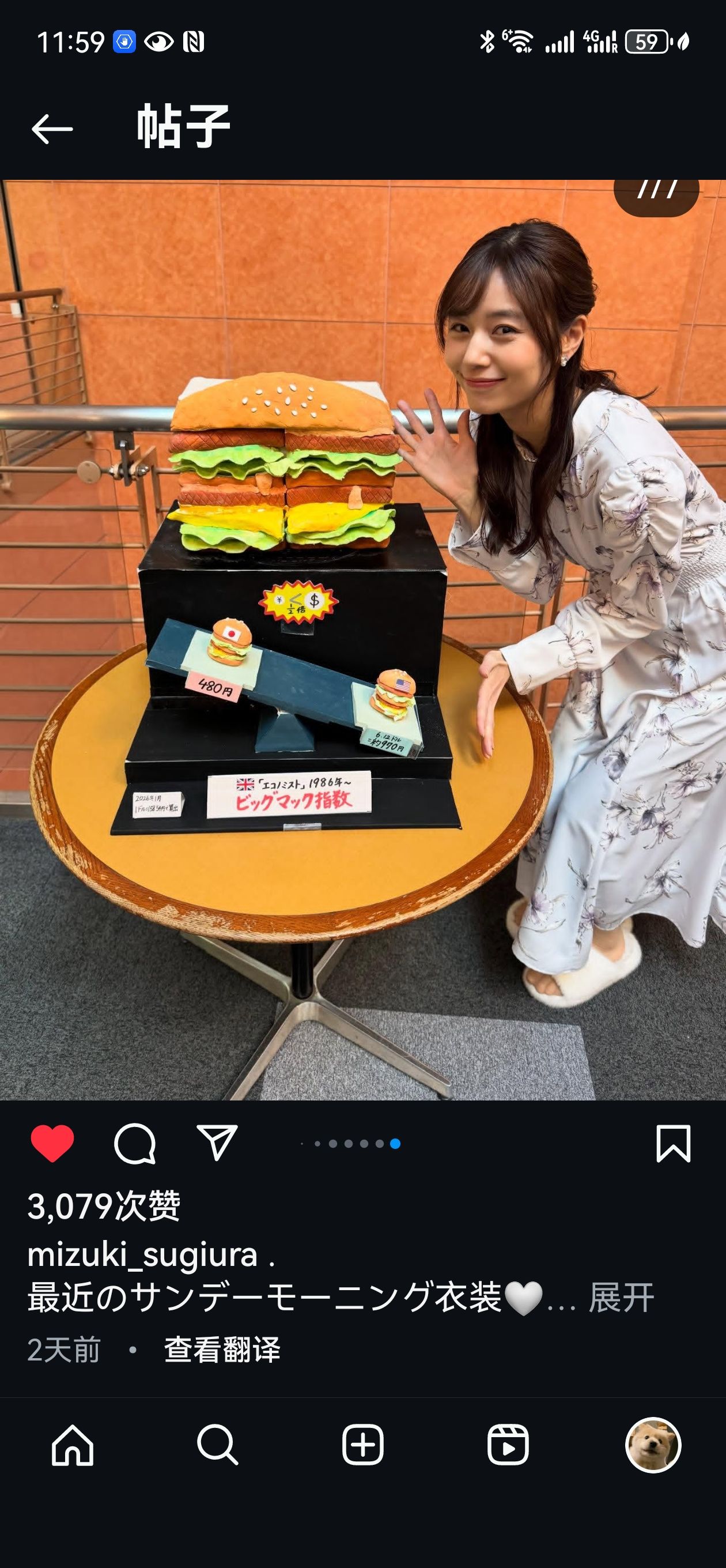Tap 查看翻译 to translate the caption
Screen dimensions: 726x1568
click(x=222, y=1350)
